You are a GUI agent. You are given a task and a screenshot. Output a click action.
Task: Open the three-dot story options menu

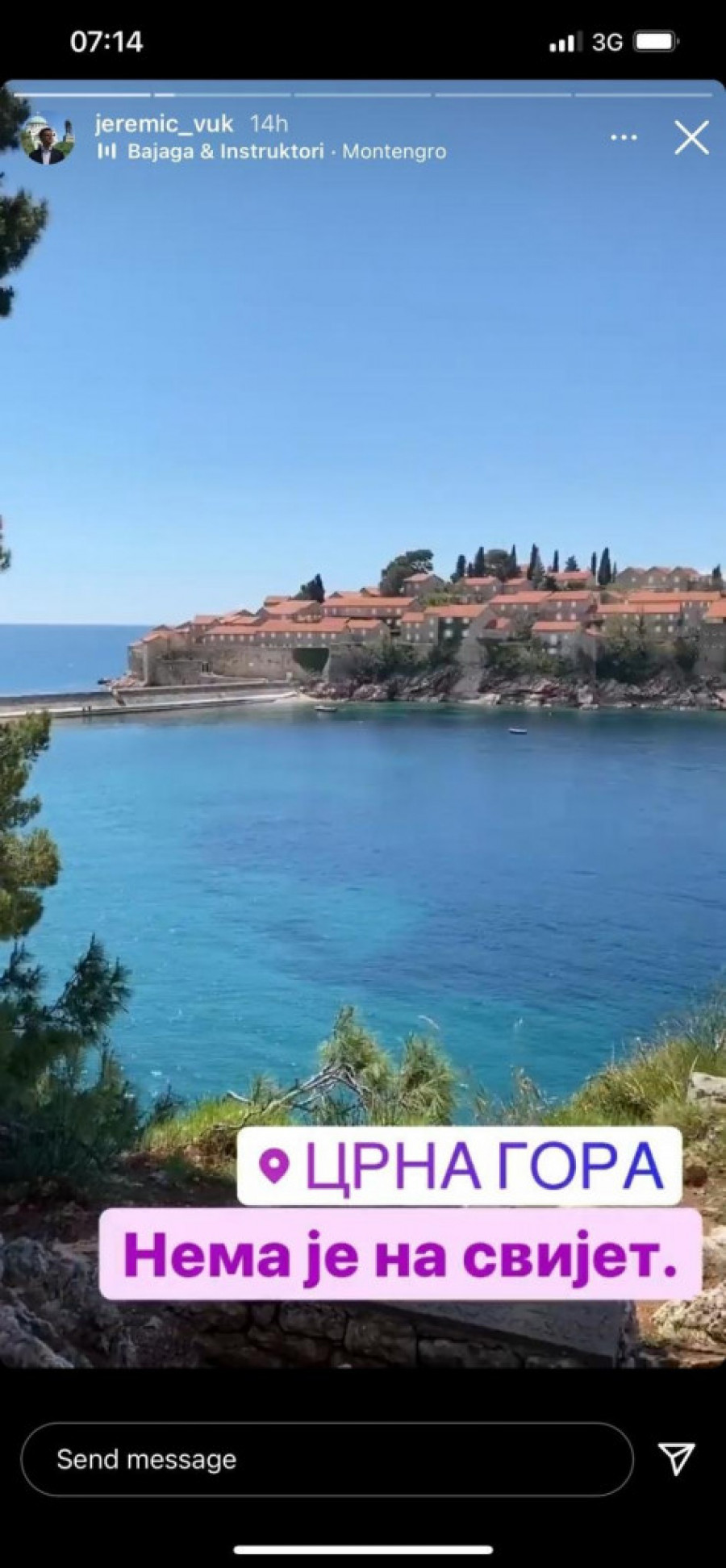click(624, 138)
